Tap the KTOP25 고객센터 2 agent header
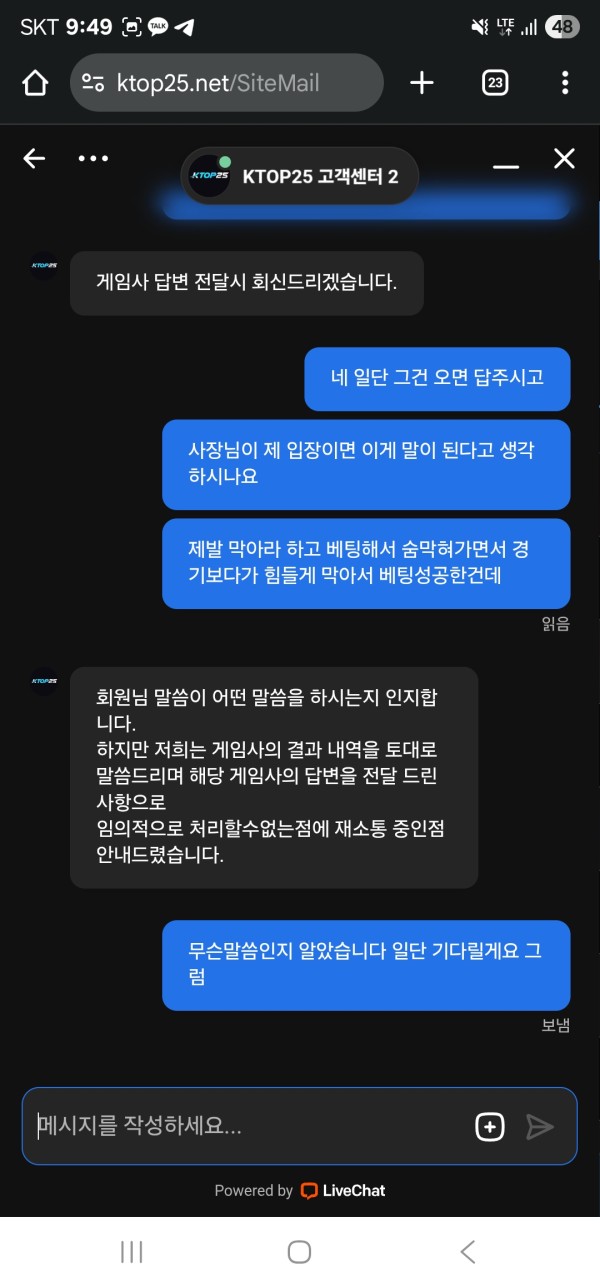 [298, 176]
